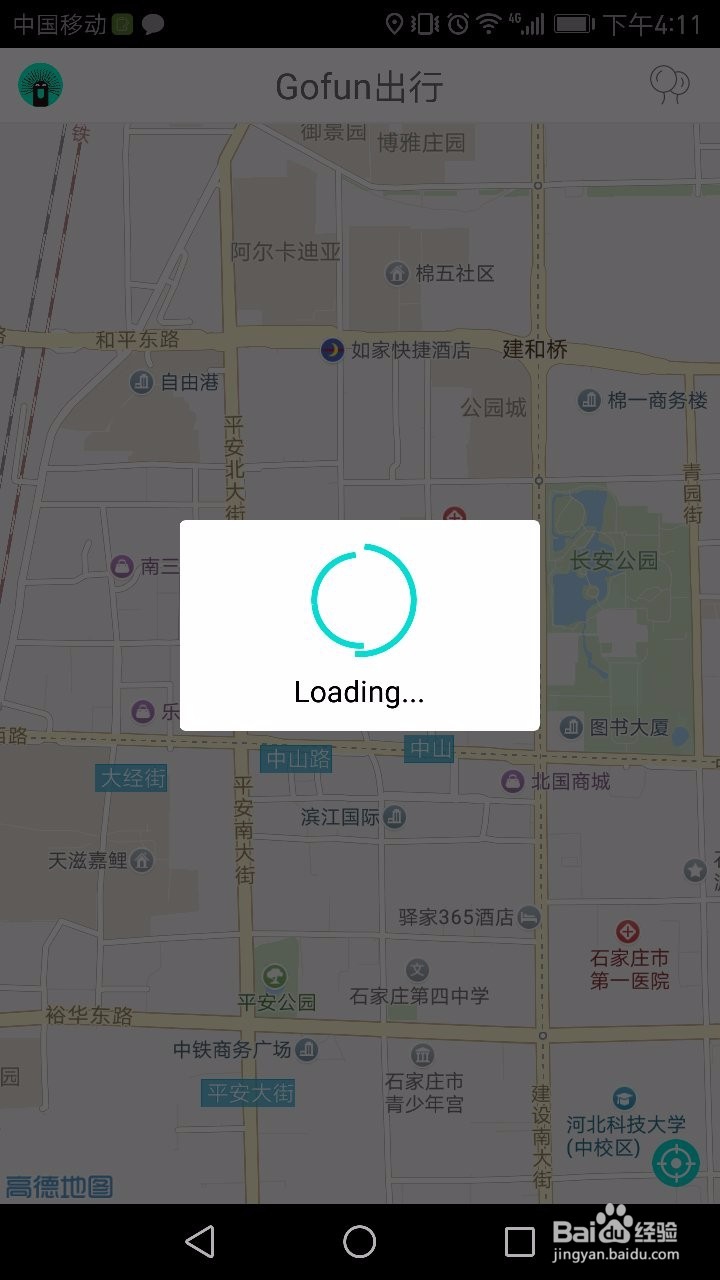Tap the 如家快捷酒店 hotel marker
The image size is (720, 1280).
click(x=333, y=351)
